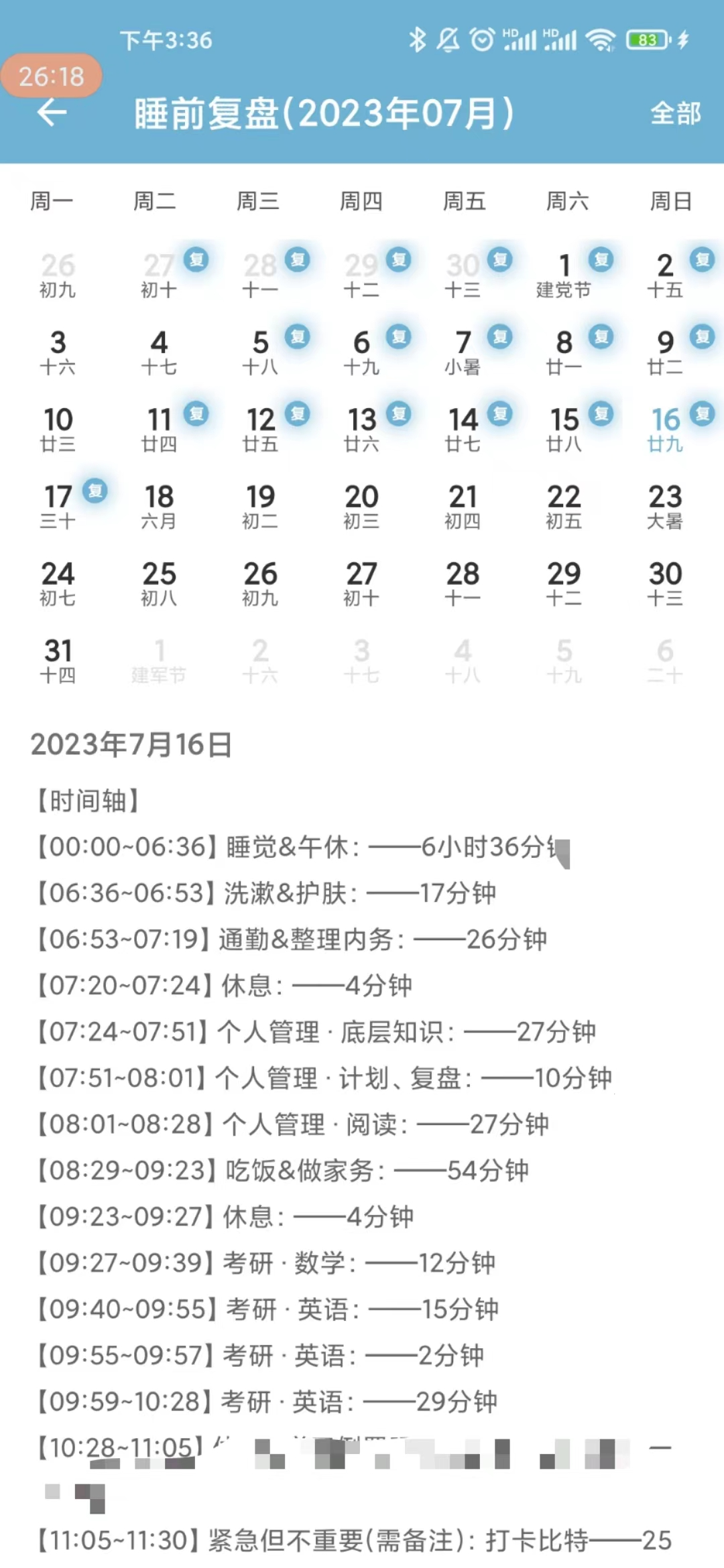
Task: Select July 1 建党节 on the calendar
Action: 564,275
